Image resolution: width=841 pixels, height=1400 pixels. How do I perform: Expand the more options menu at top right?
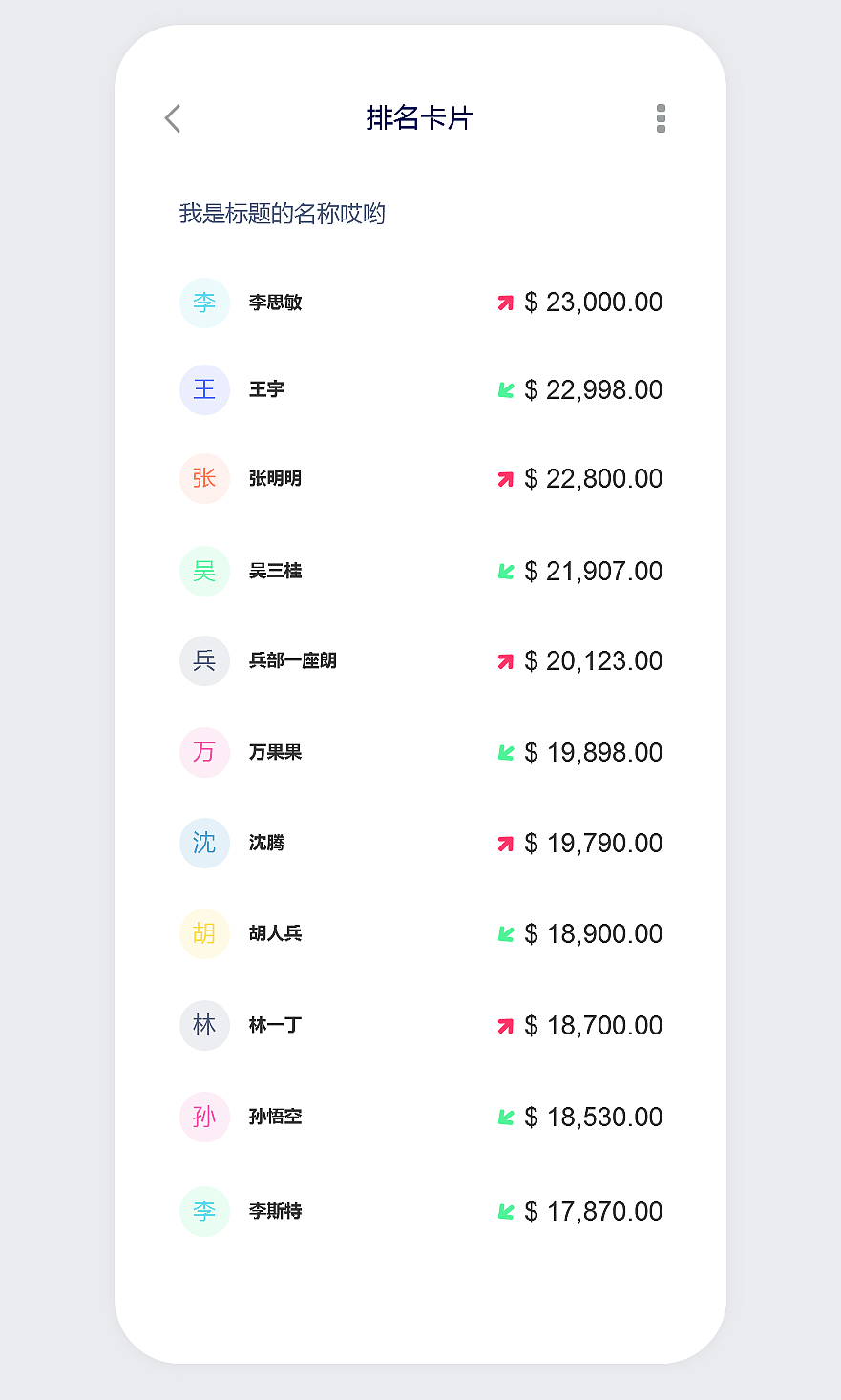pos(660,118)
